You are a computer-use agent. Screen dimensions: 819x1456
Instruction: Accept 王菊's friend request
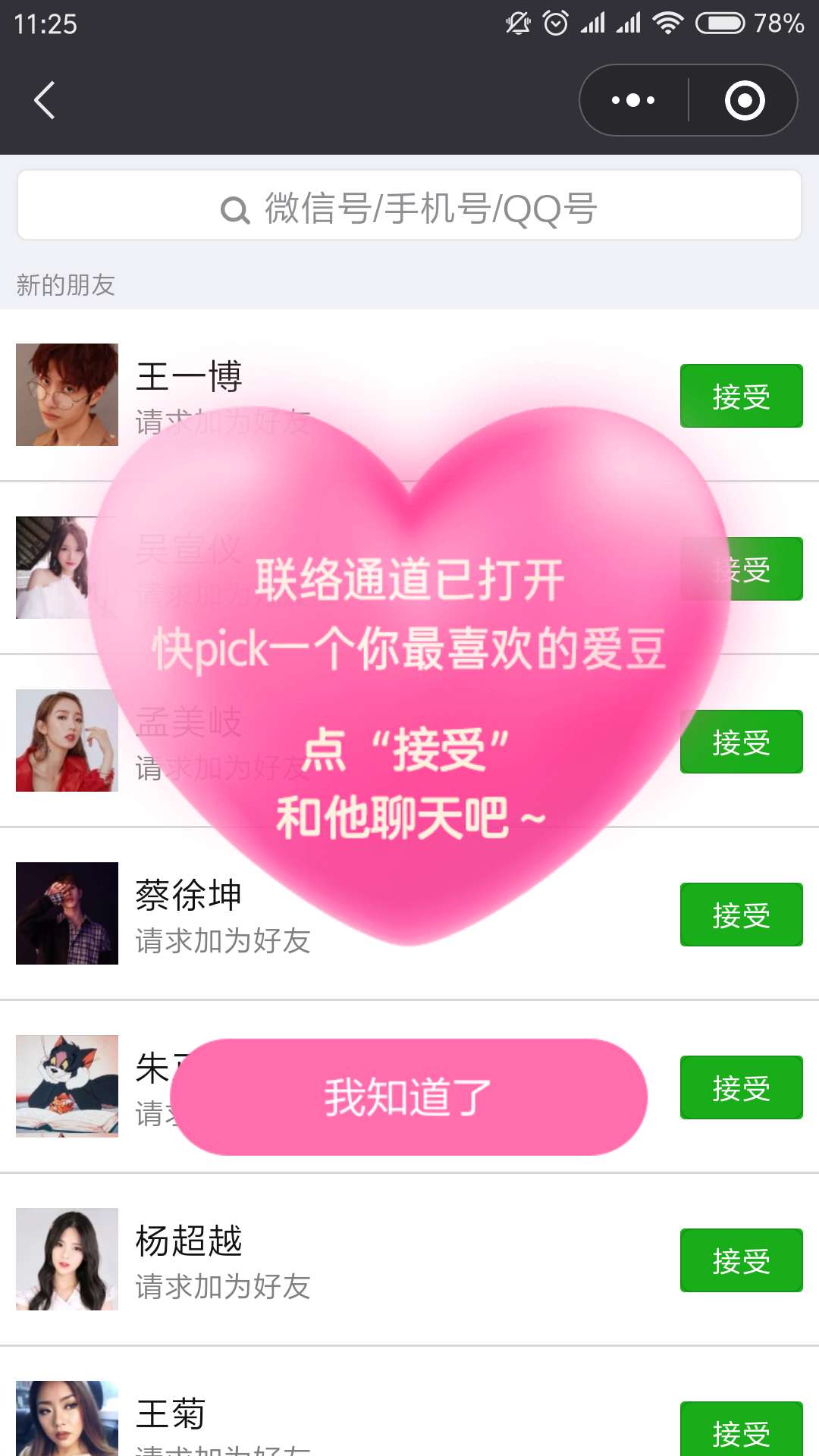pyautogui.click(x=741, y=1430)
